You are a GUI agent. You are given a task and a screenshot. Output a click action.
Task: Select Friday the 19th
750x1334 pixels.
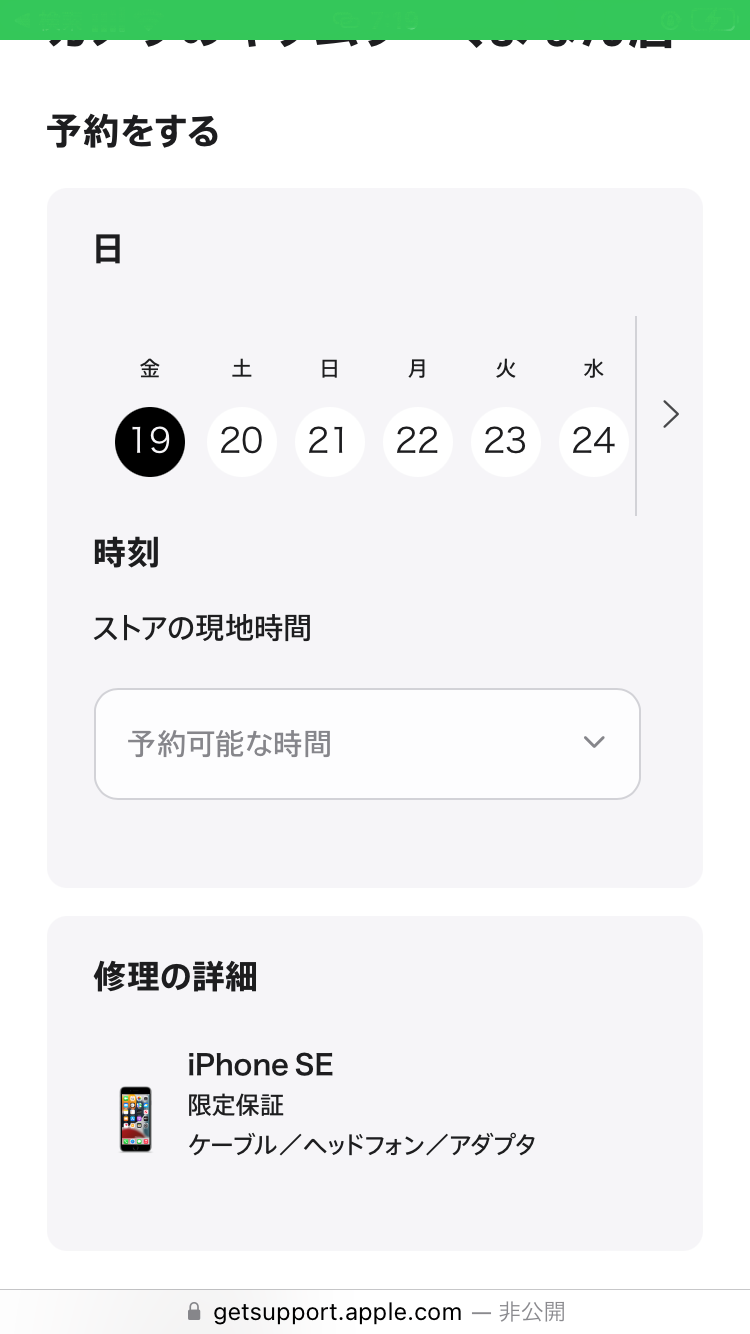(x=150, y=441)
